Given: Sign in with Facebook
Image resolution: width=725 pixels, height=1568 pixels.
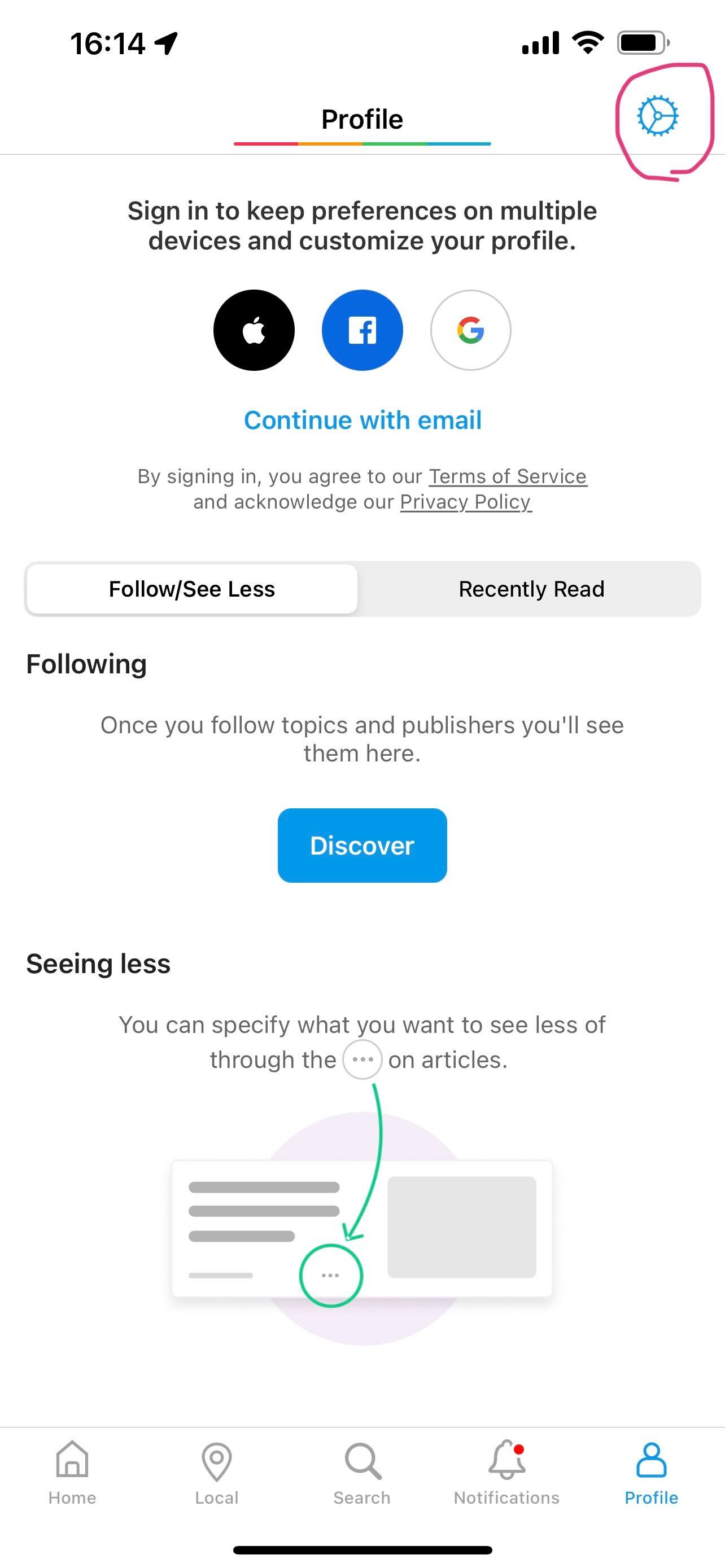Looking at the screenshot, I should click(x=362, y=330).
